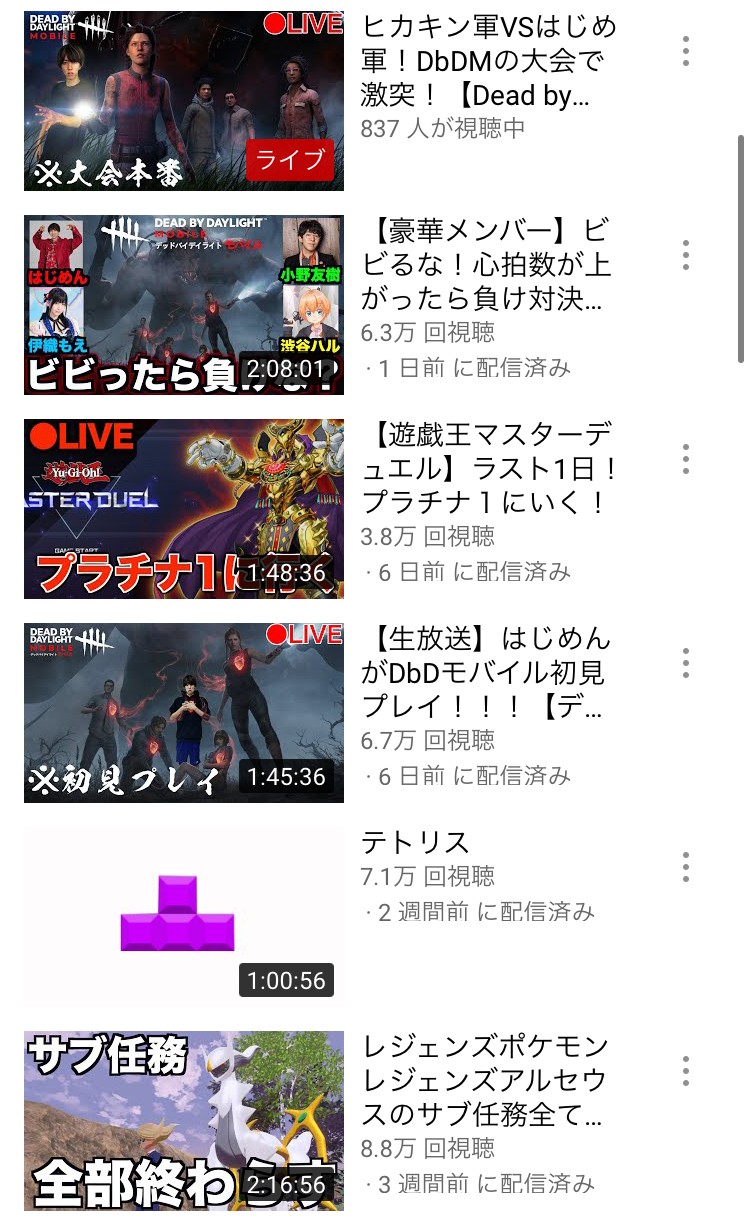Viewport: 750px width, 1224px height.
Task: Play the 【豪華メンバー】ビビるな video
Action: [x=184, y=305]
